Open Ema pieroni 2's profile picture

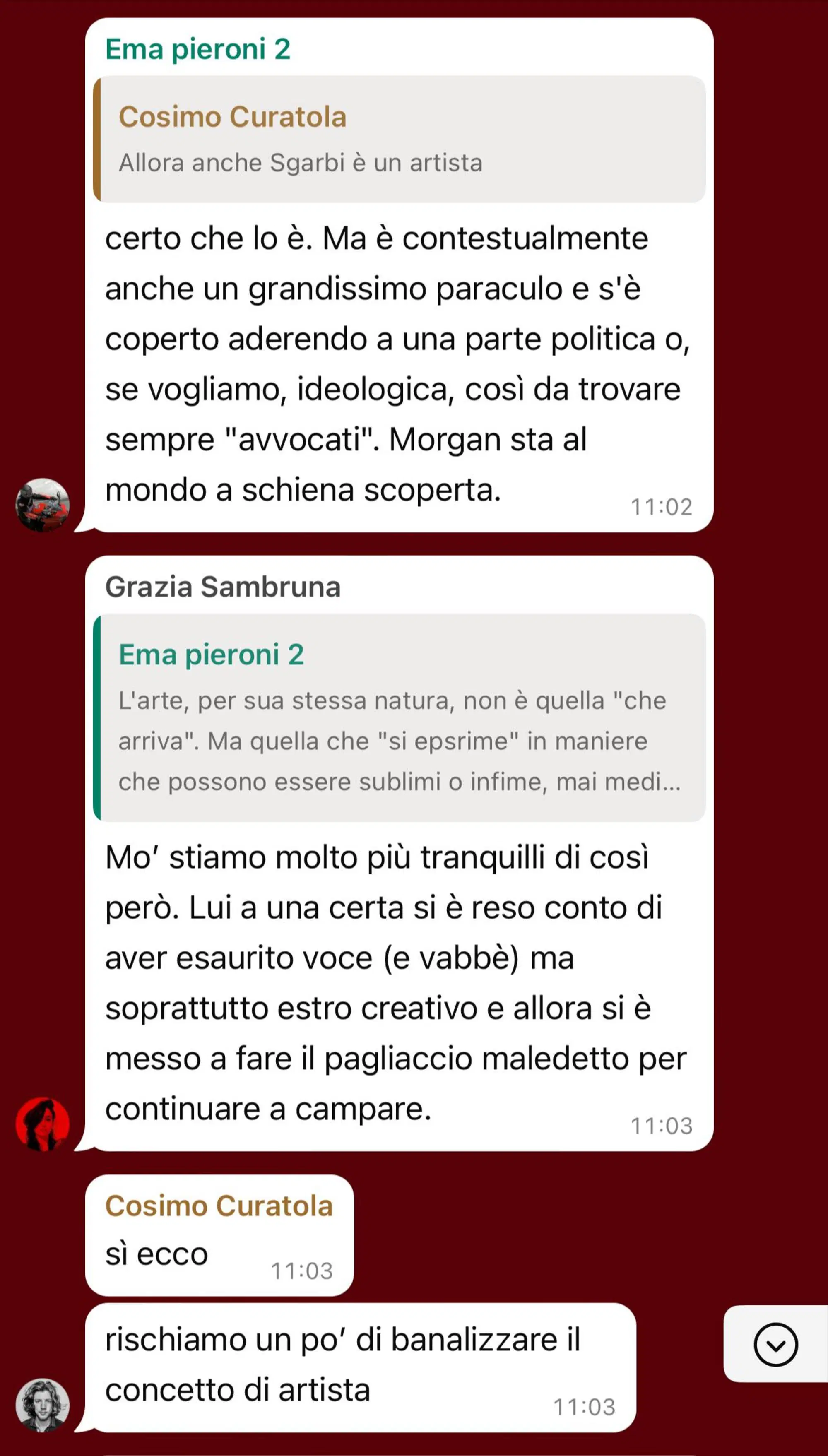[x=43, y=505]
